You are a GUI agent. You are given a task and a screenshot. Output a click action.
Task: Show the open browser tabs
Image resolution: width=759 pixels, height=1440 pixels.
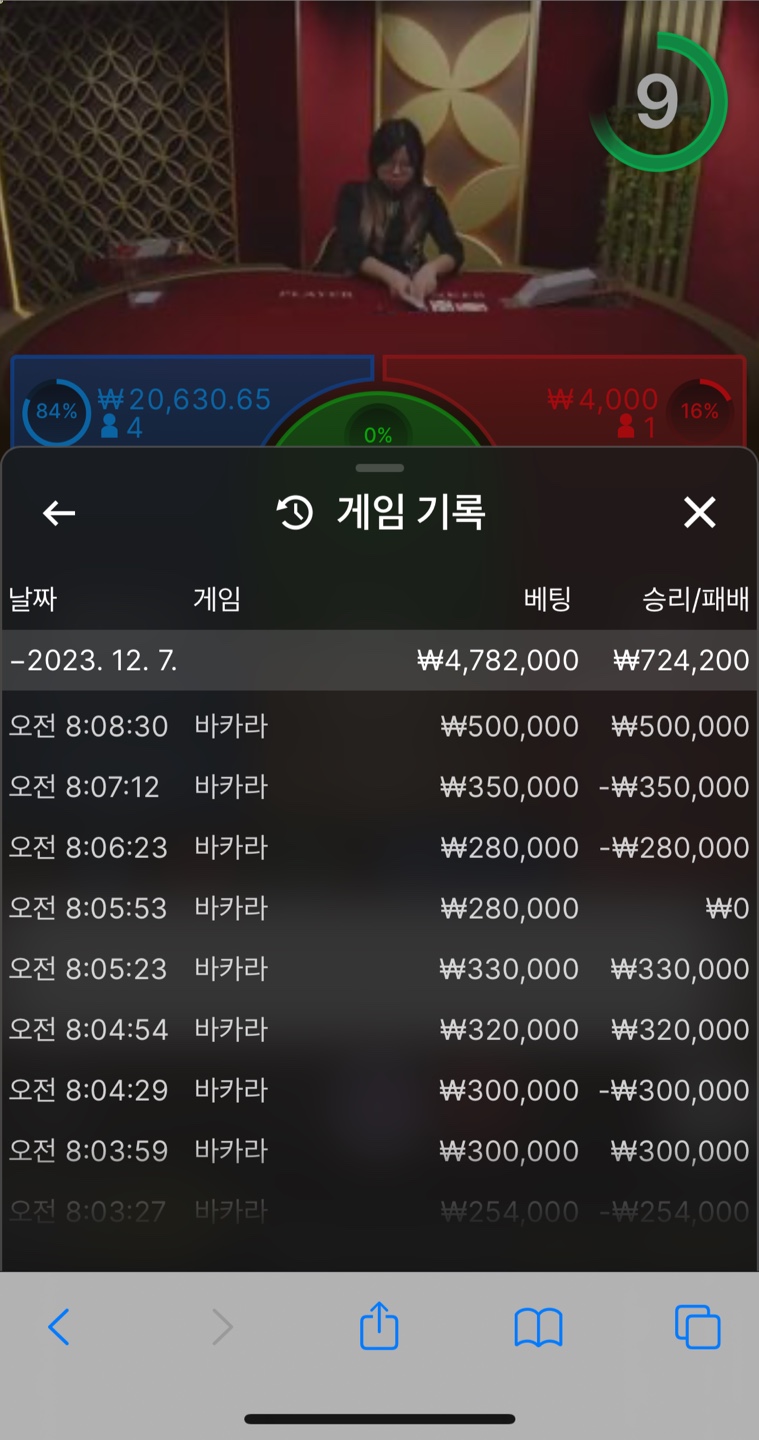(698, 1327)
